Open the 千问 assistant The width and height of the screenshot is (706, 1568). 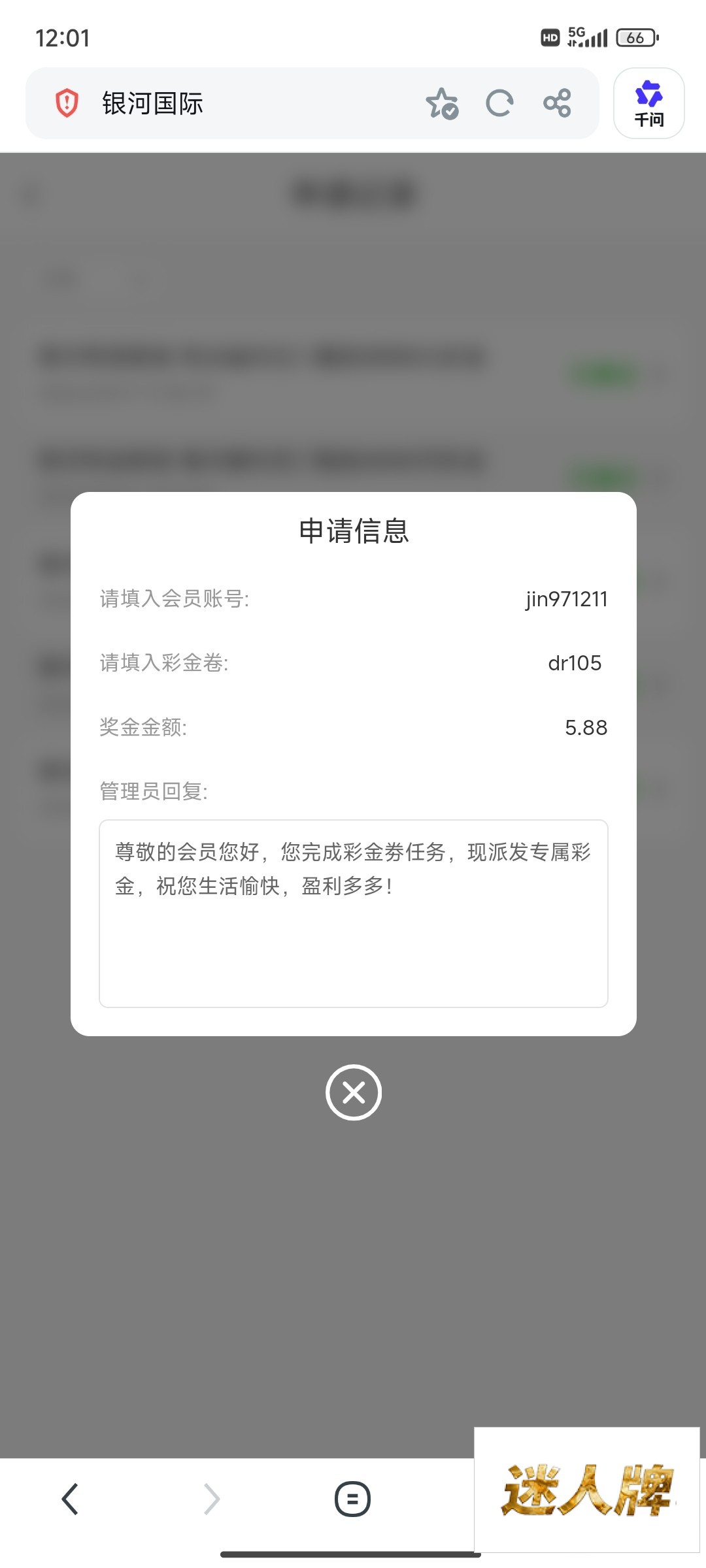point(648,103)
